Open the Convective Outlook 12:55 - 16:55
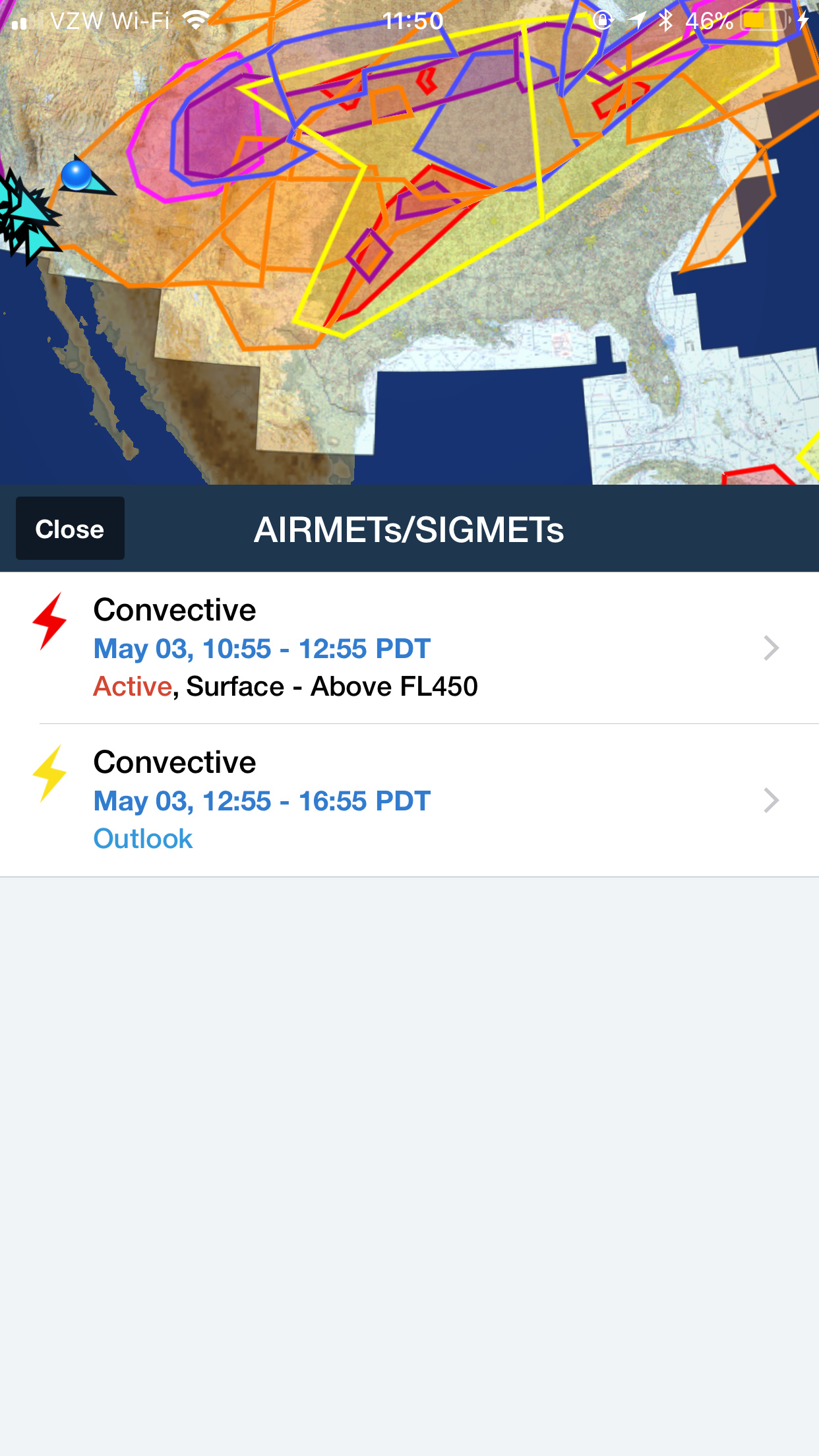Screen dimensions: 819x1456 (x=409, y=800)
